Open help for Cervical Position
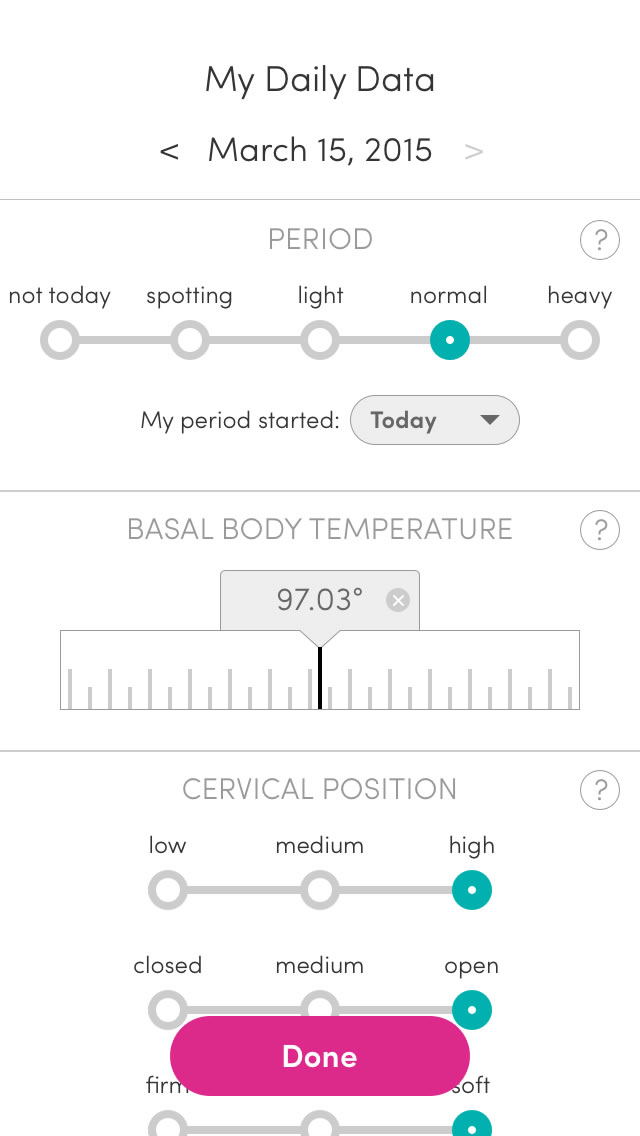Viewport: 640px width, 1136px height. click(600, 790)
